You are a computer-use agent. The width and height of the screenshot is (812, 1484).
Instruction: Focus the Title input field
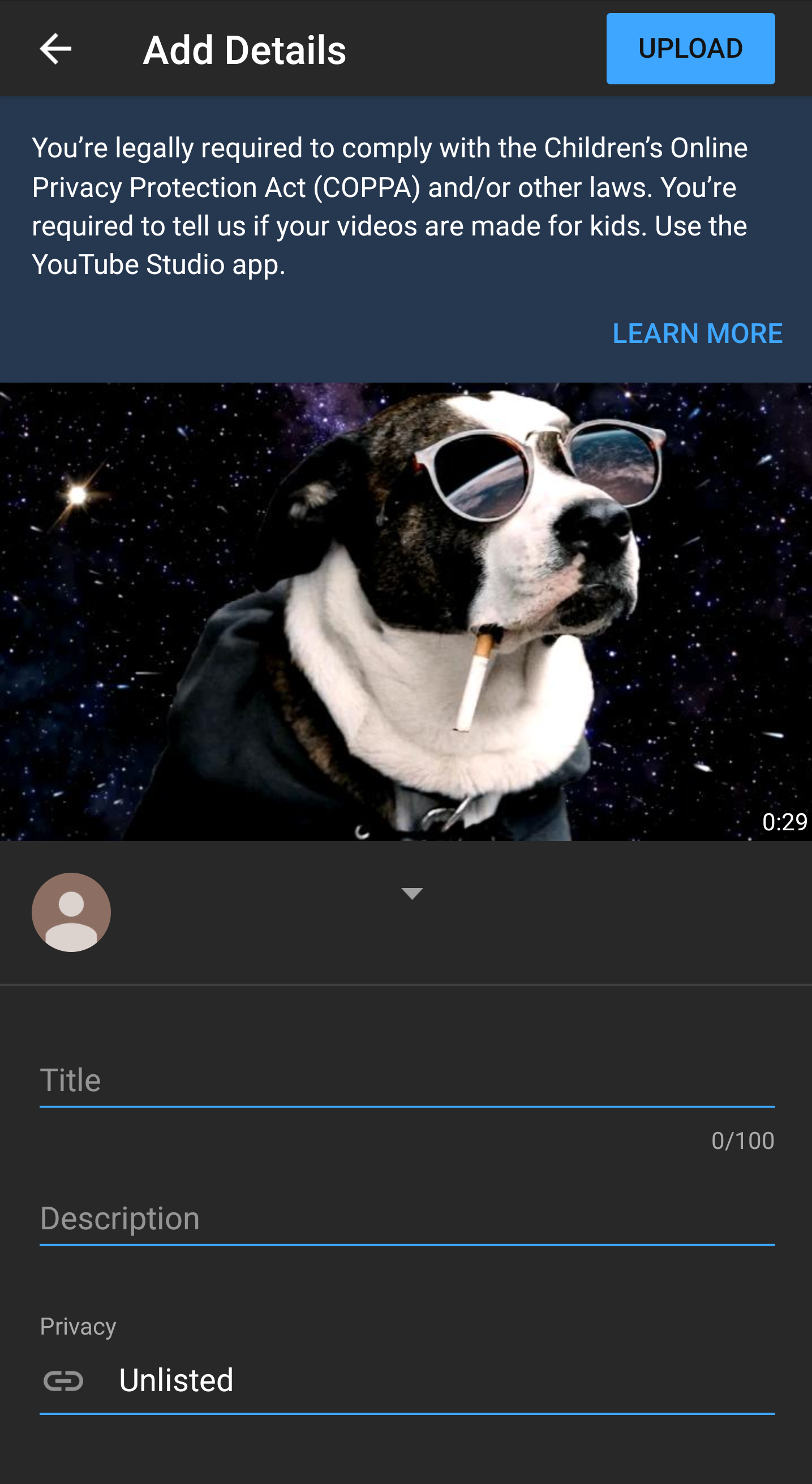(407, 1081)
